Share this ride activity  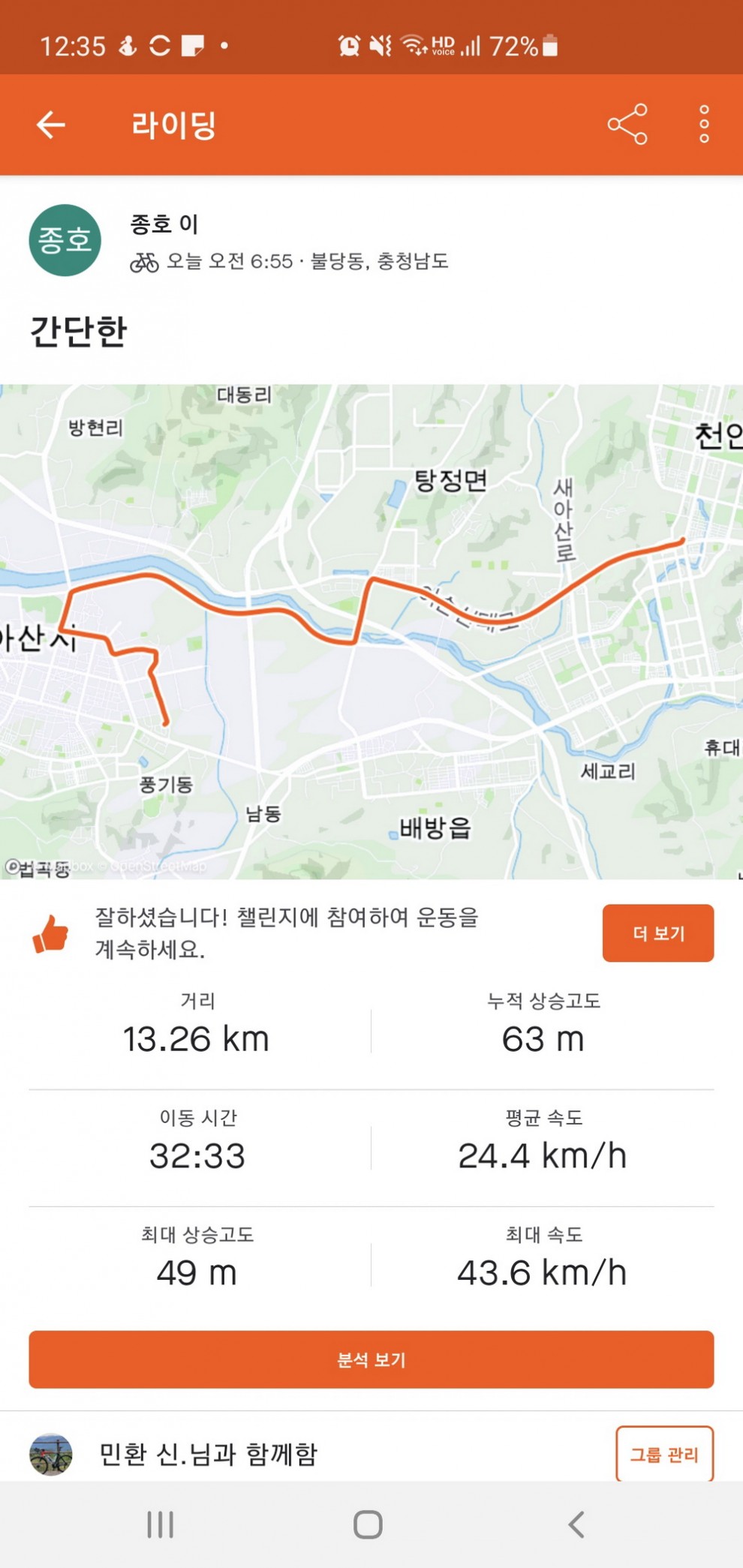pyautogui.click(x=627, y=125)
